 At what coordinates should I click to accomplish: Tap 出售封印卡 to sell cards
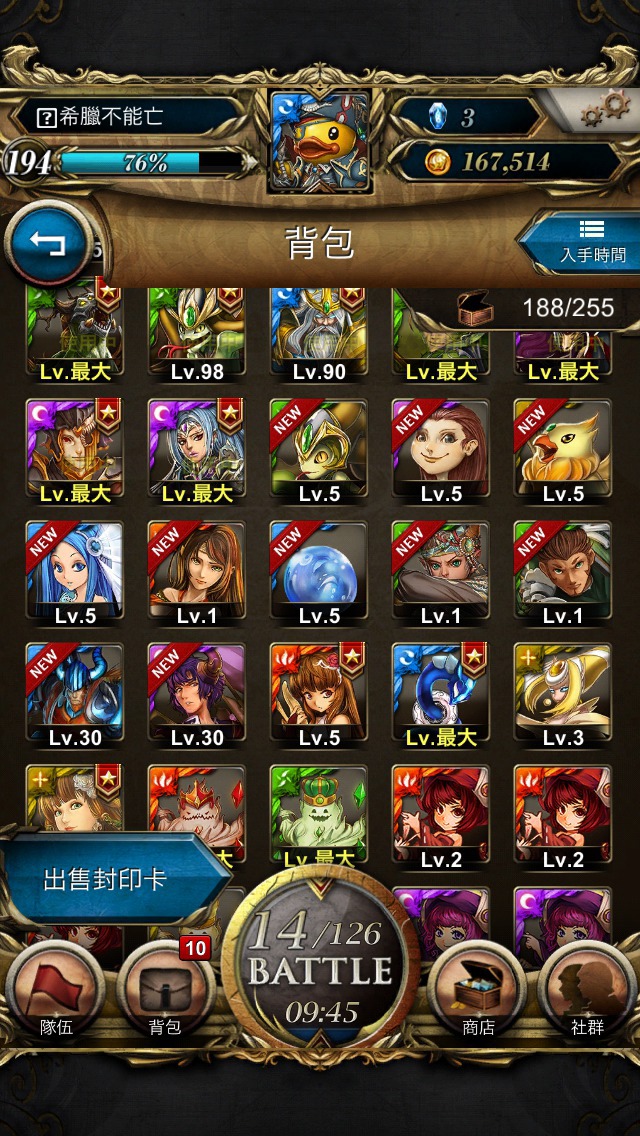pos(109,880)
